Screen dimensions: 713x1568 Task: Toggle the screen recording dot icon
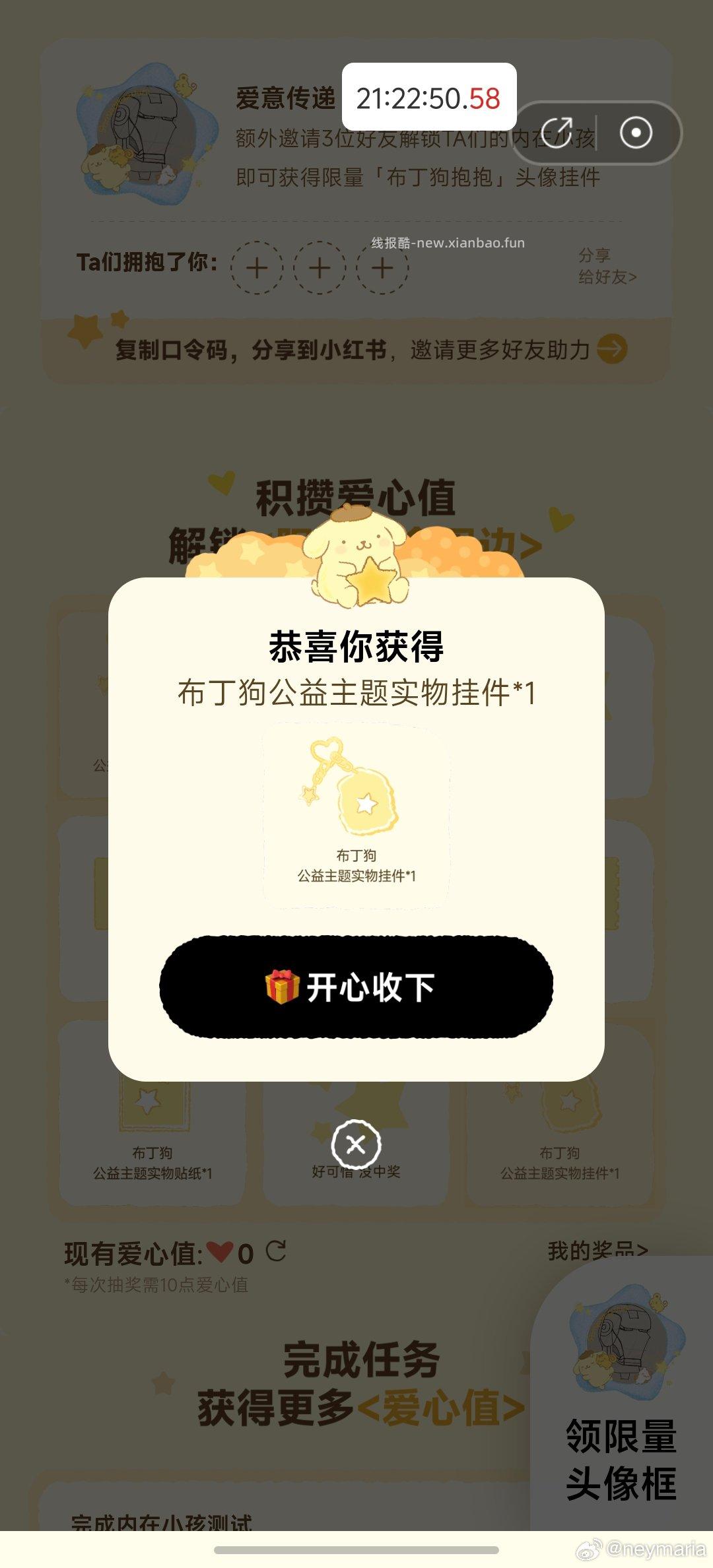[636, 132]
